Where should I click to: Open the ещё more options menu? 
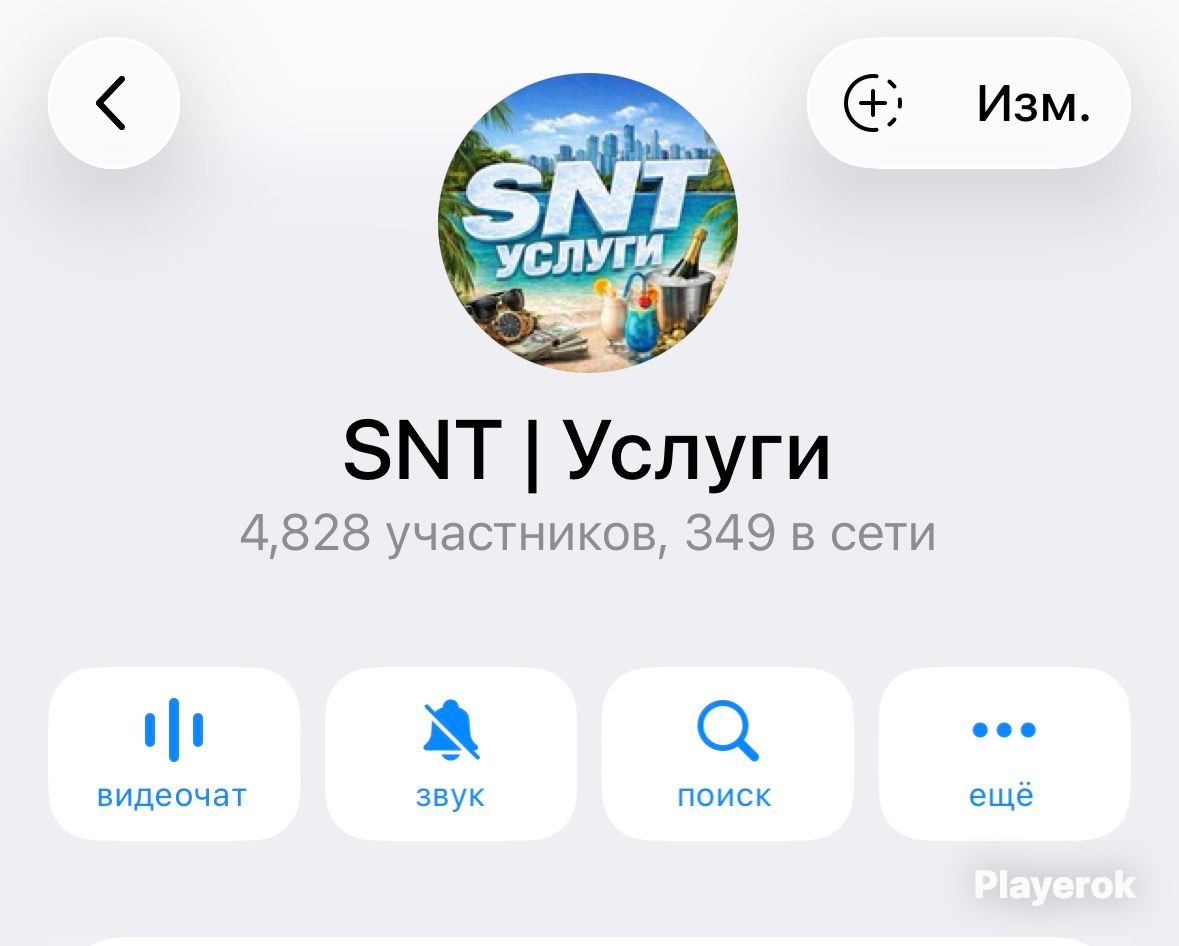point(1004,754)
